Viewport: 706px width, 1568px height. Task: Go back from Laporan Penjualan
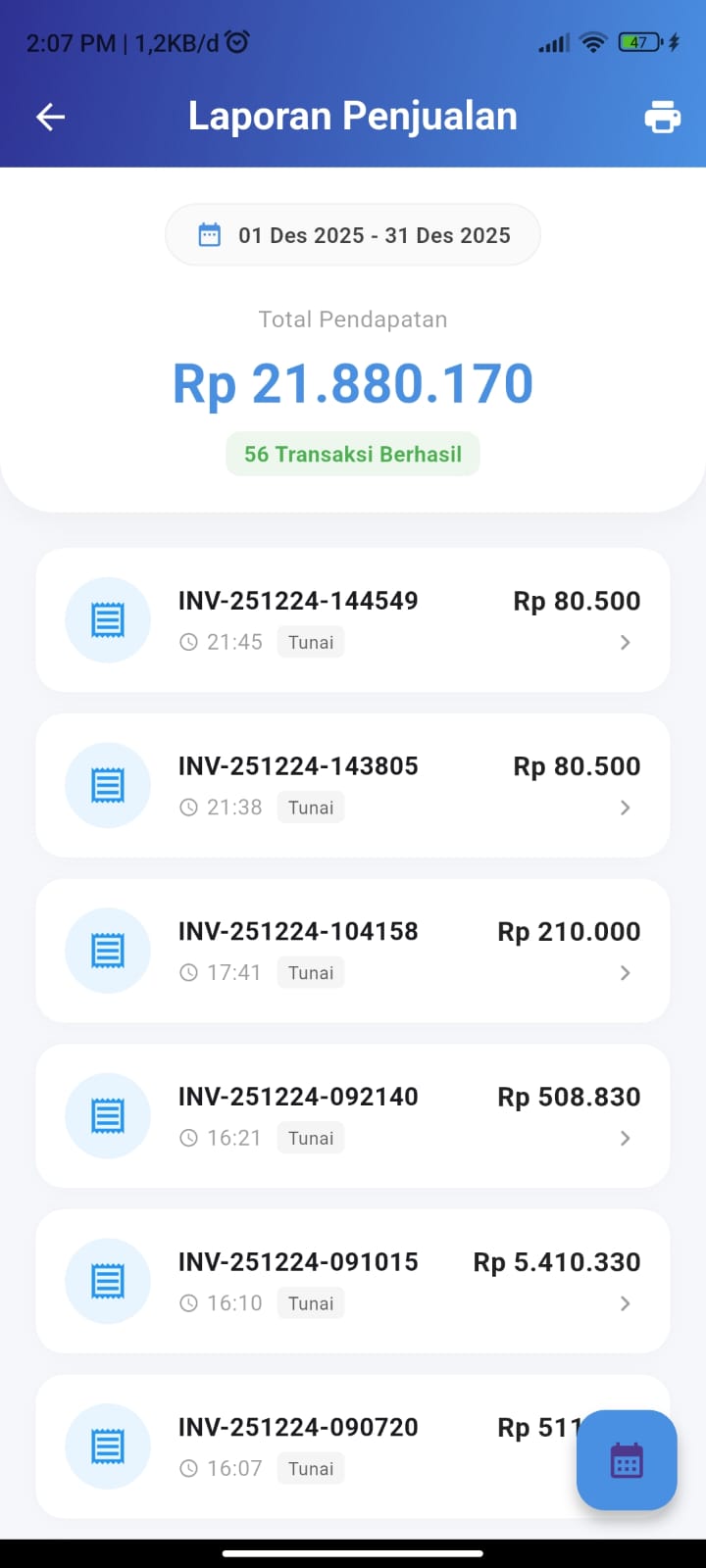click(50, 118)
